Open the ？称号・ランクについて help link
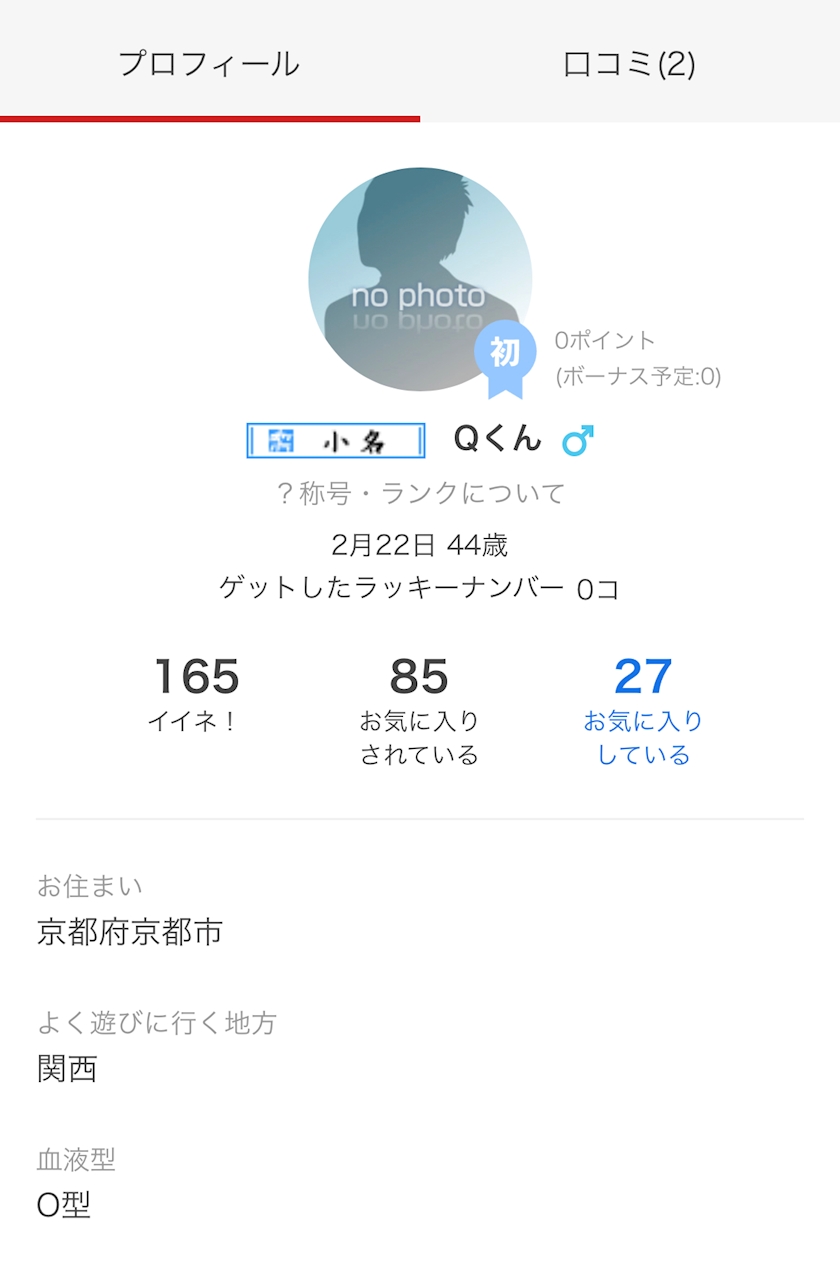 [420, 493]
